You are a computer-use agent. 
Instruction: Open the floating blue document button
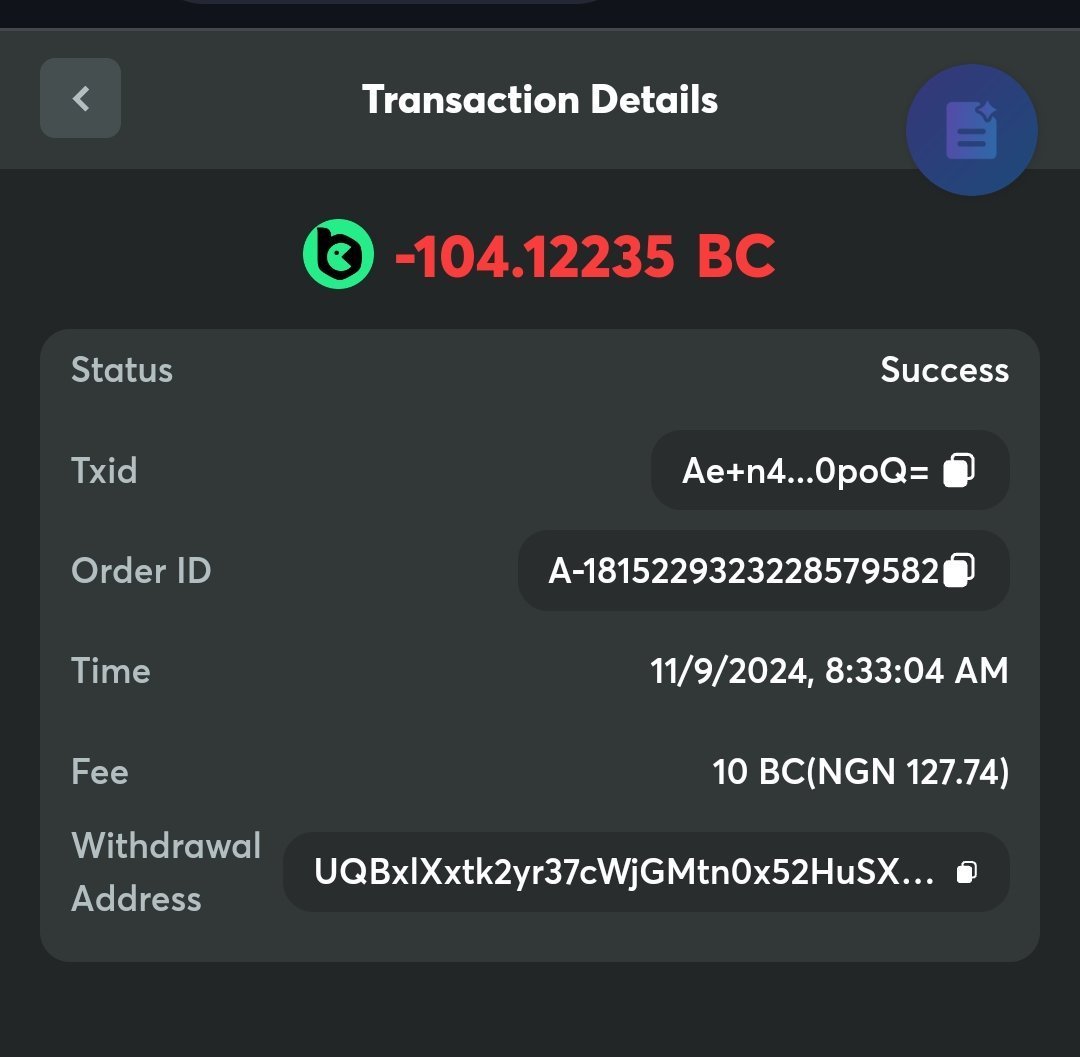pyautogui.click(x=971, y=130)
